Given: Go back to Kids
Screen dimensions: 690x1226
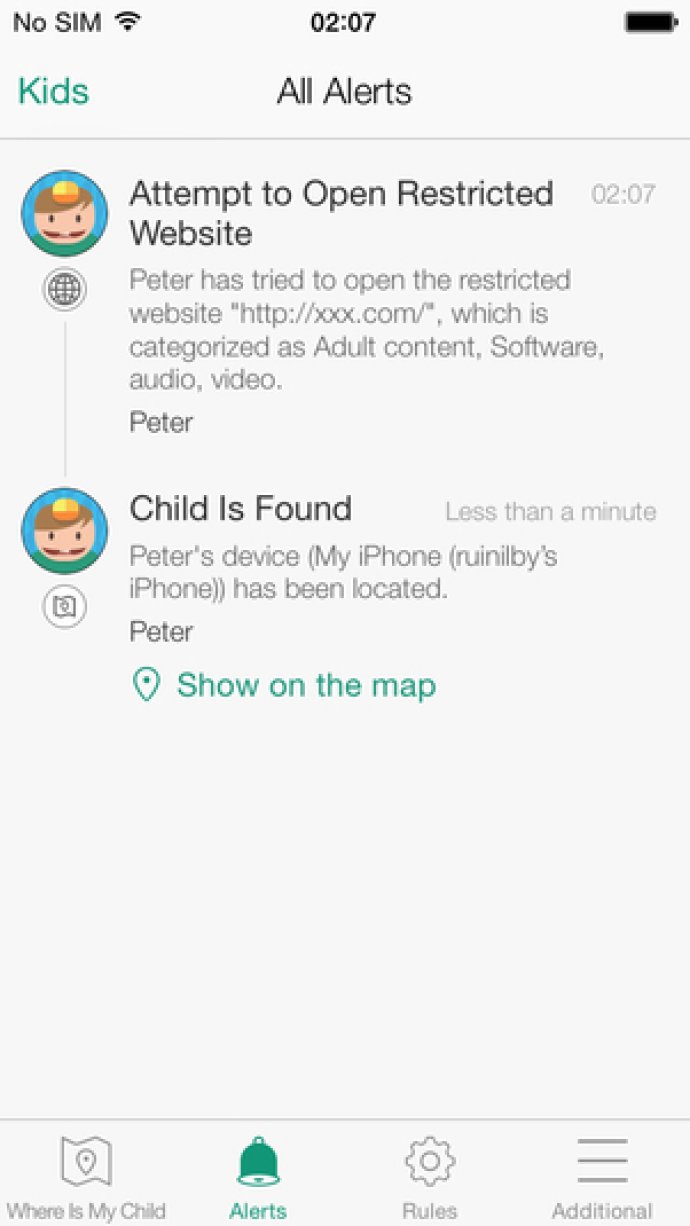Looking at the screenshot, I should point(54,92).
